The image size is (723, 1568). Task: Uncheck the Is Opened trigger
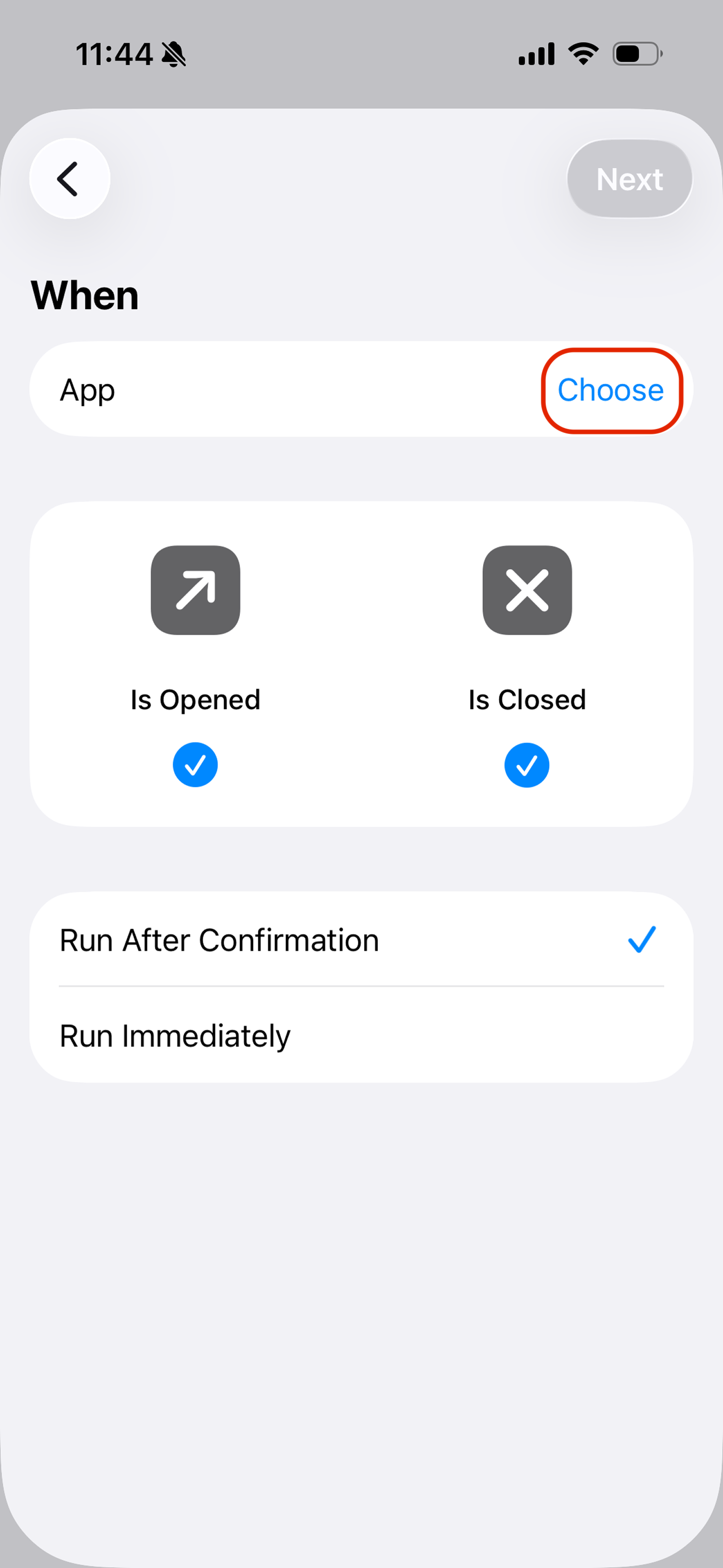coord(195,765)
